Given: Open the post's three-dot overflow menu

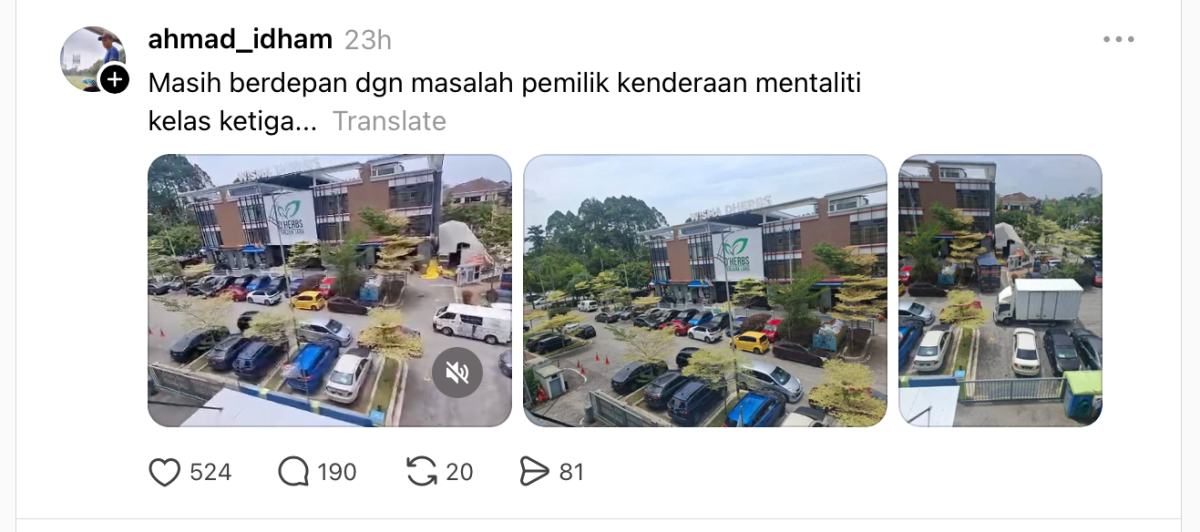Looking at the screenshot, I should tap(1118, 39).
